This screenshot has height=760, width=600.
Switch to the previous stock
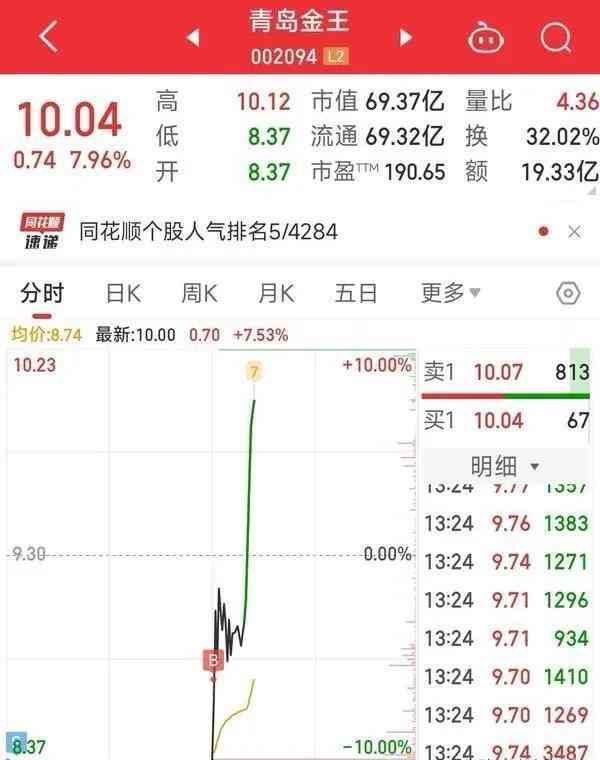[193, 38]
